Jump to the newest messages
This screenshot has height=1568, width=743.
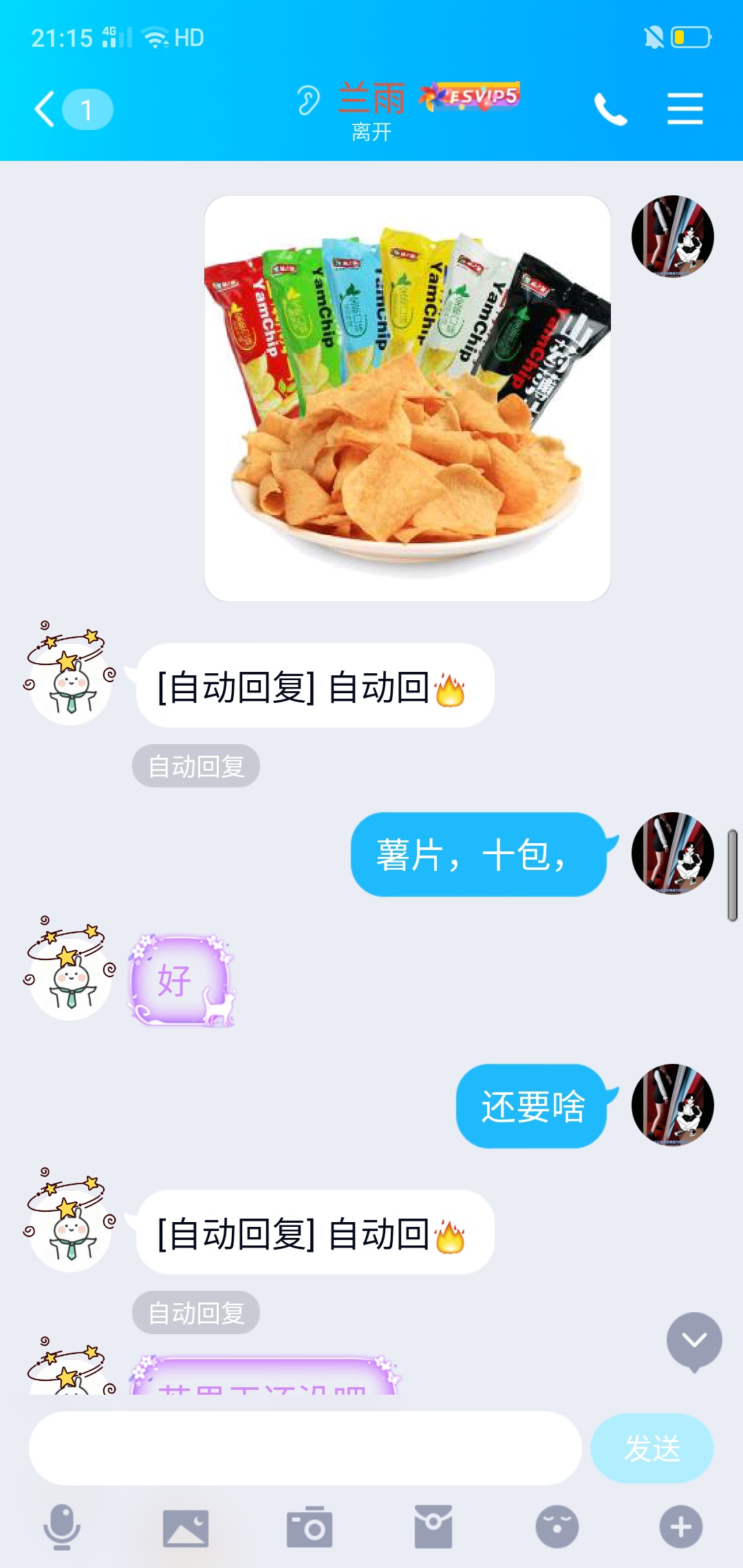tap(693, 1341)
